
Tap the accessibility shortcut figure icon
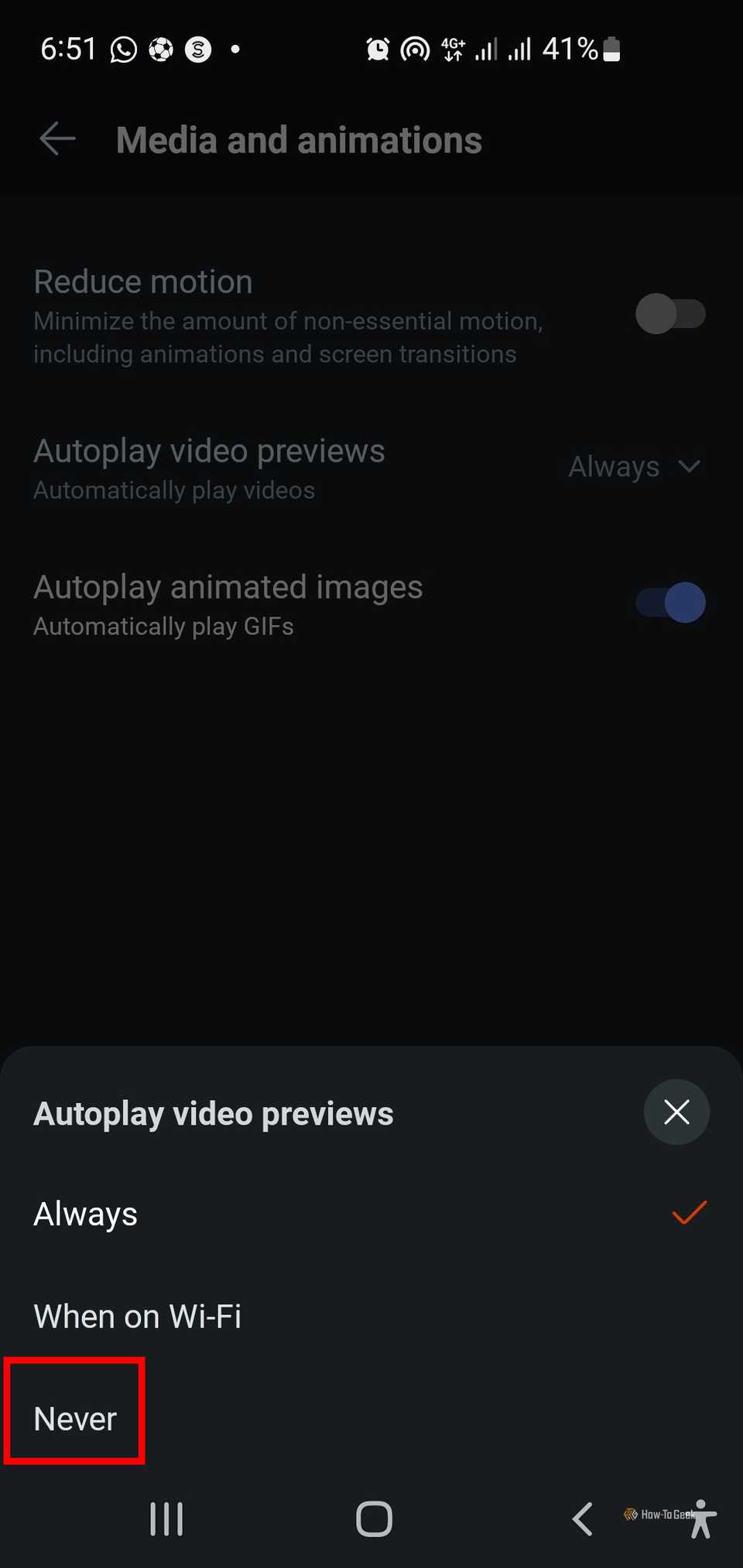[703, 1518]
